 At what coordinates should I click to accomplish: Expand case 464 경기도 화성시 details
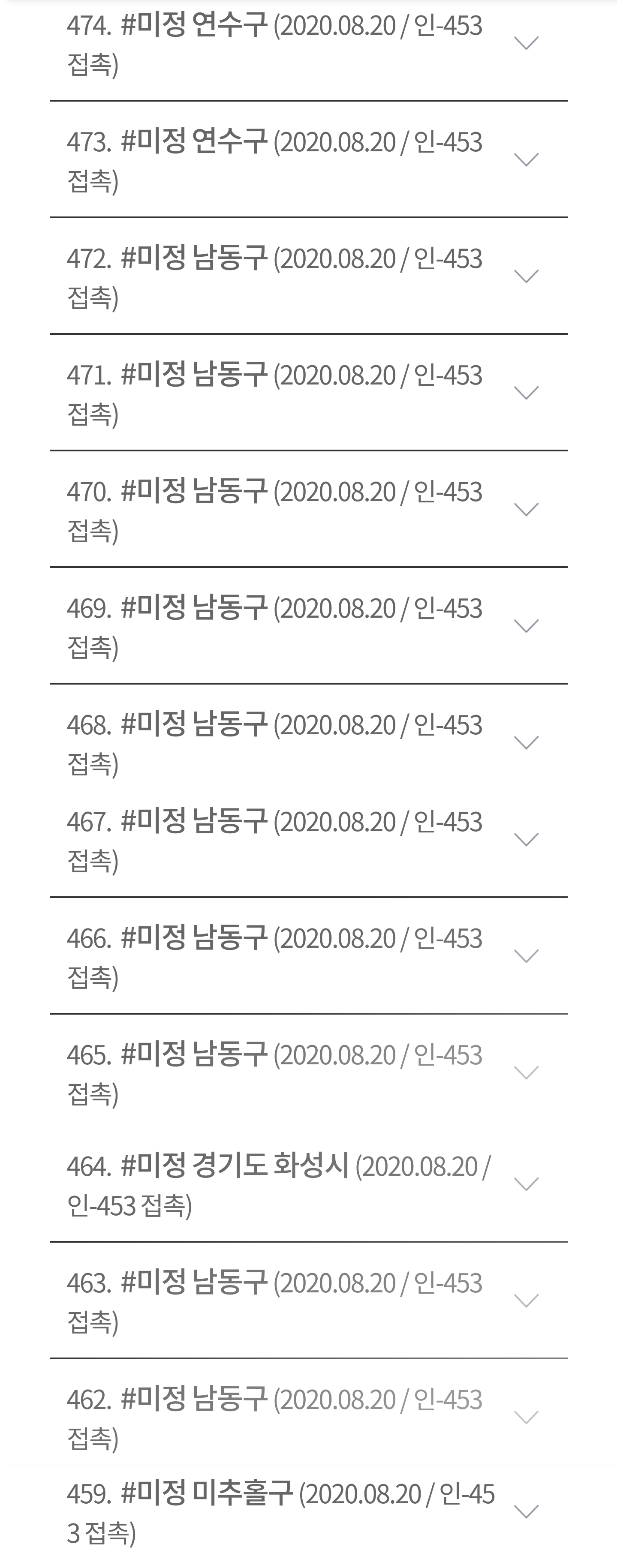[x=526, y=1184]
